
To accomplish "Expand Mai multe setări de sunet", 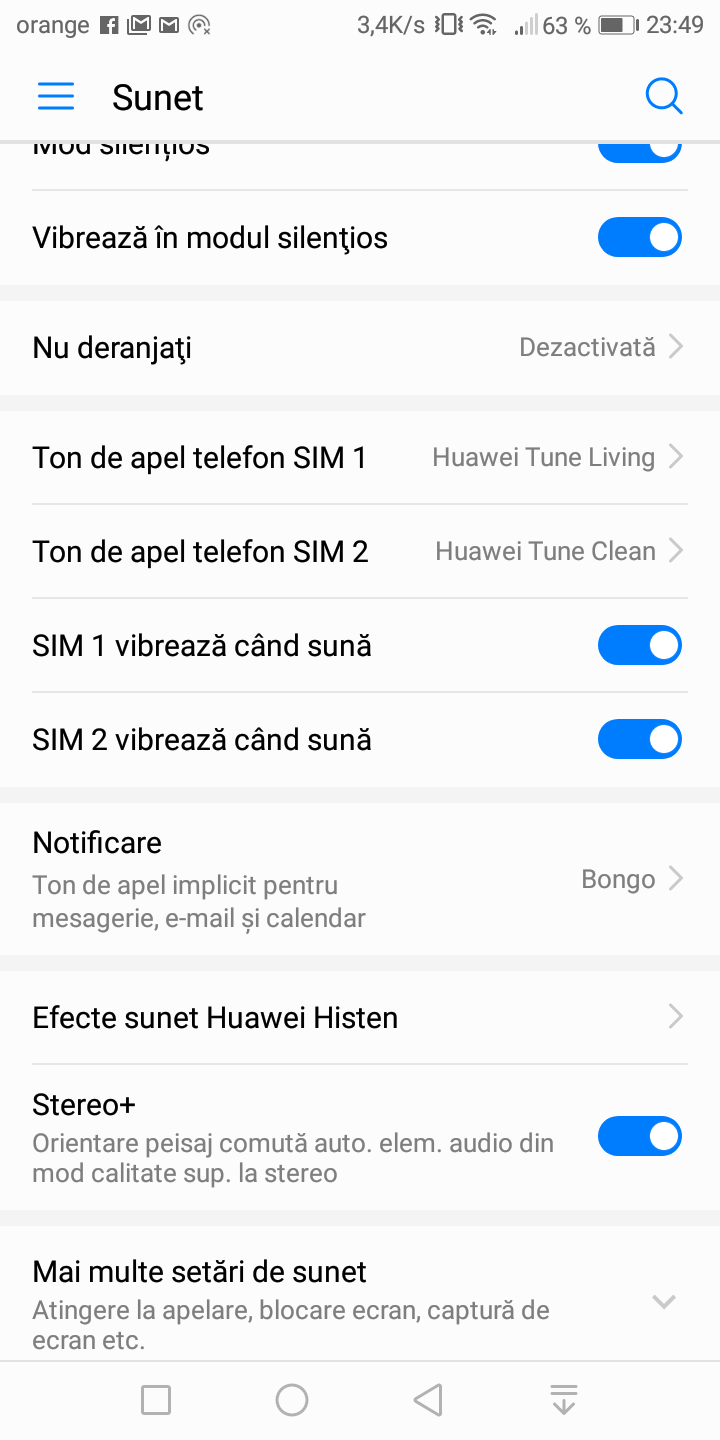I will (x=360, y=1300).
